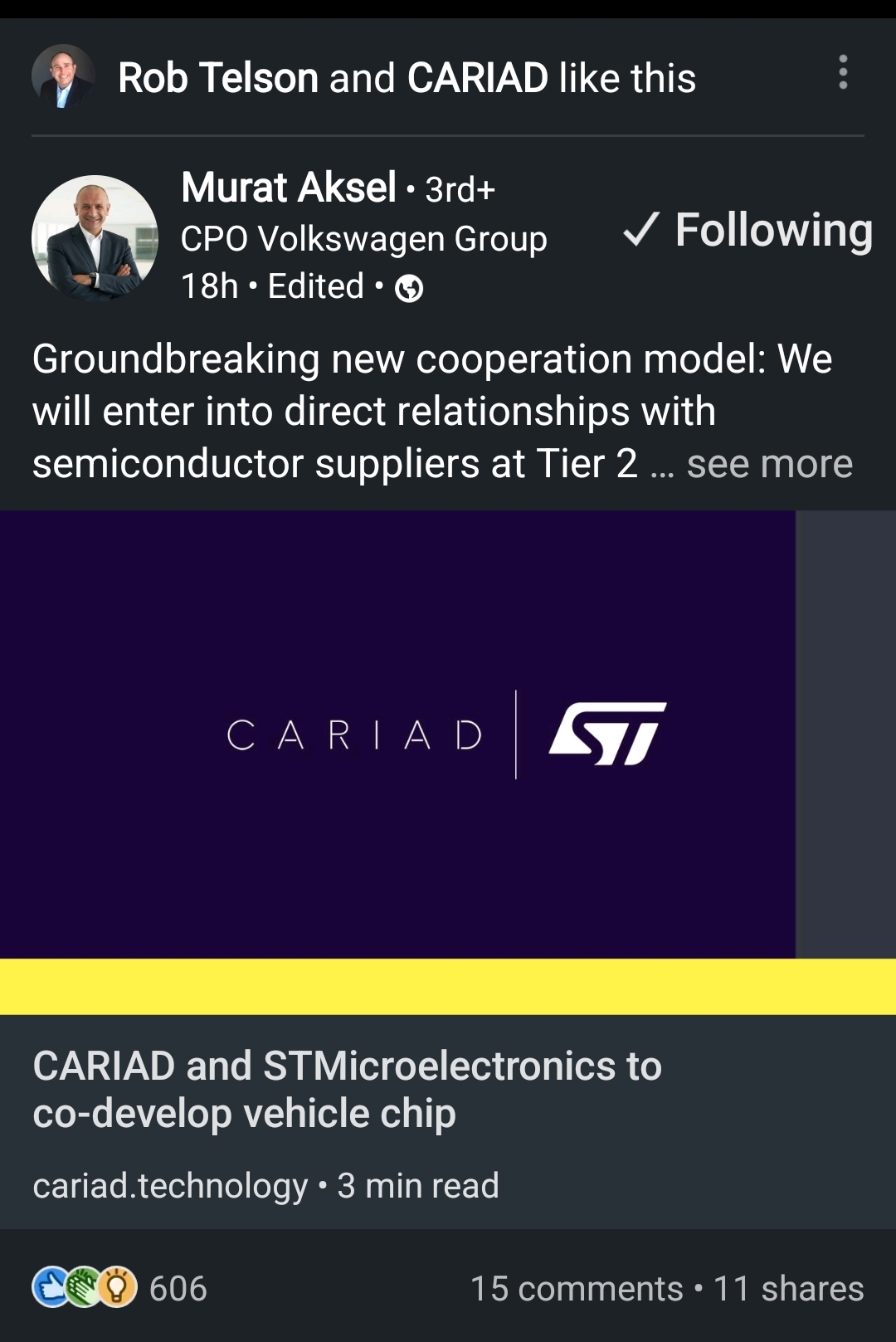Open the 15 comments
Viewport: 896px width, 1342px height.
[577, 1289]
